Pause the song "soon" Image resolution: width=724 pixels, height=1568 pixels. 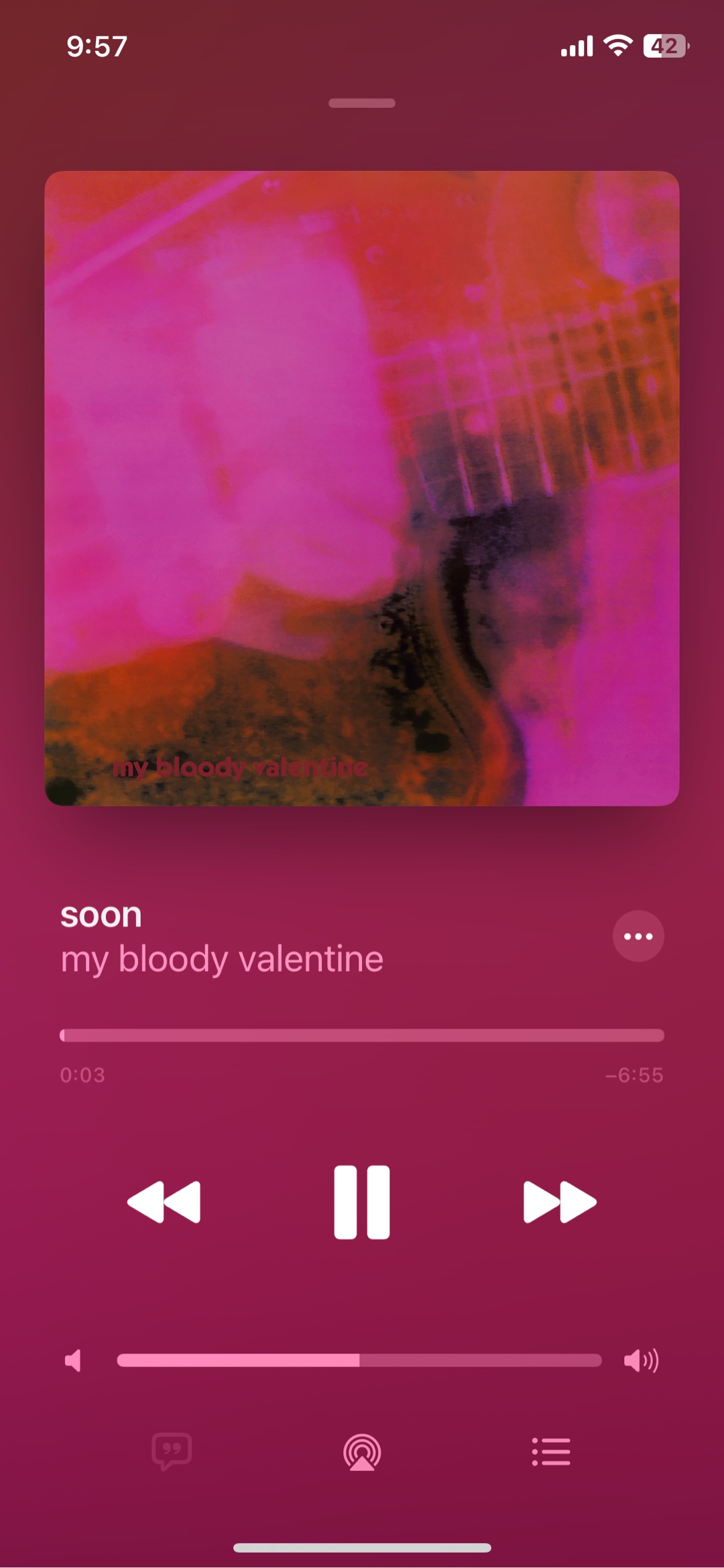(361, 1202)
